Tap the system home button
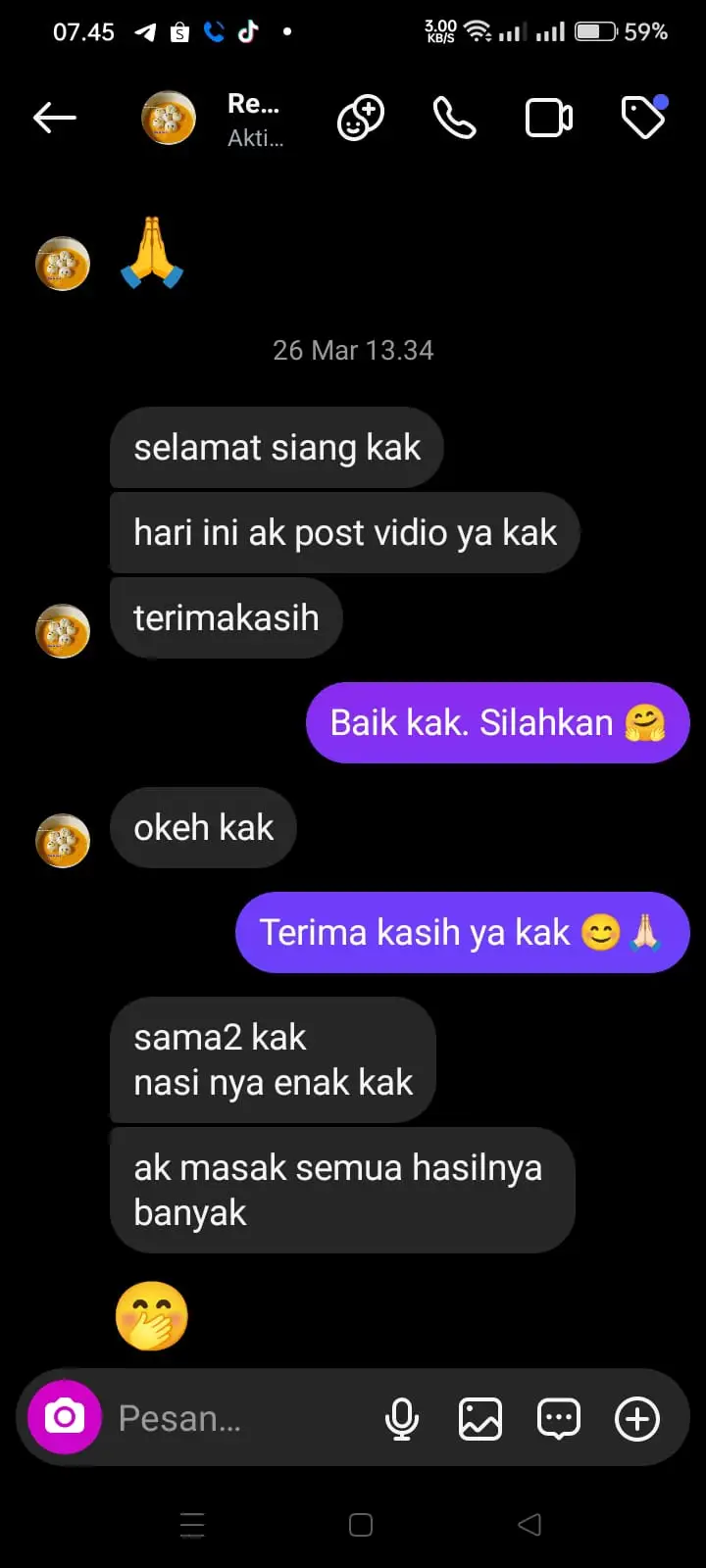 [361, 1525]
